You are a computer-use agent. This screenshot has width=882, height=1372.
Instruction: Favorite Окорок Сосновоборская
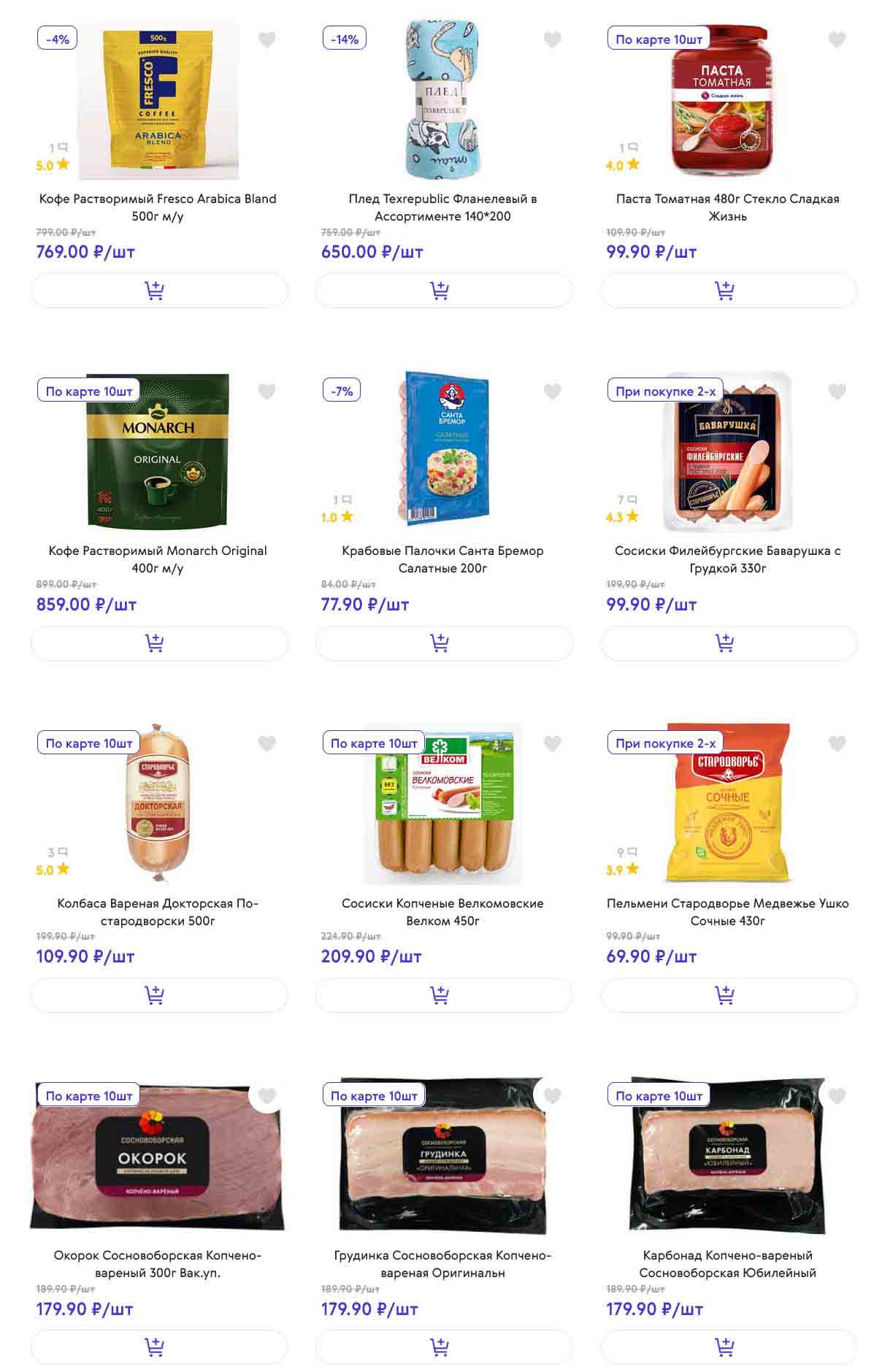pos(267,1096)
